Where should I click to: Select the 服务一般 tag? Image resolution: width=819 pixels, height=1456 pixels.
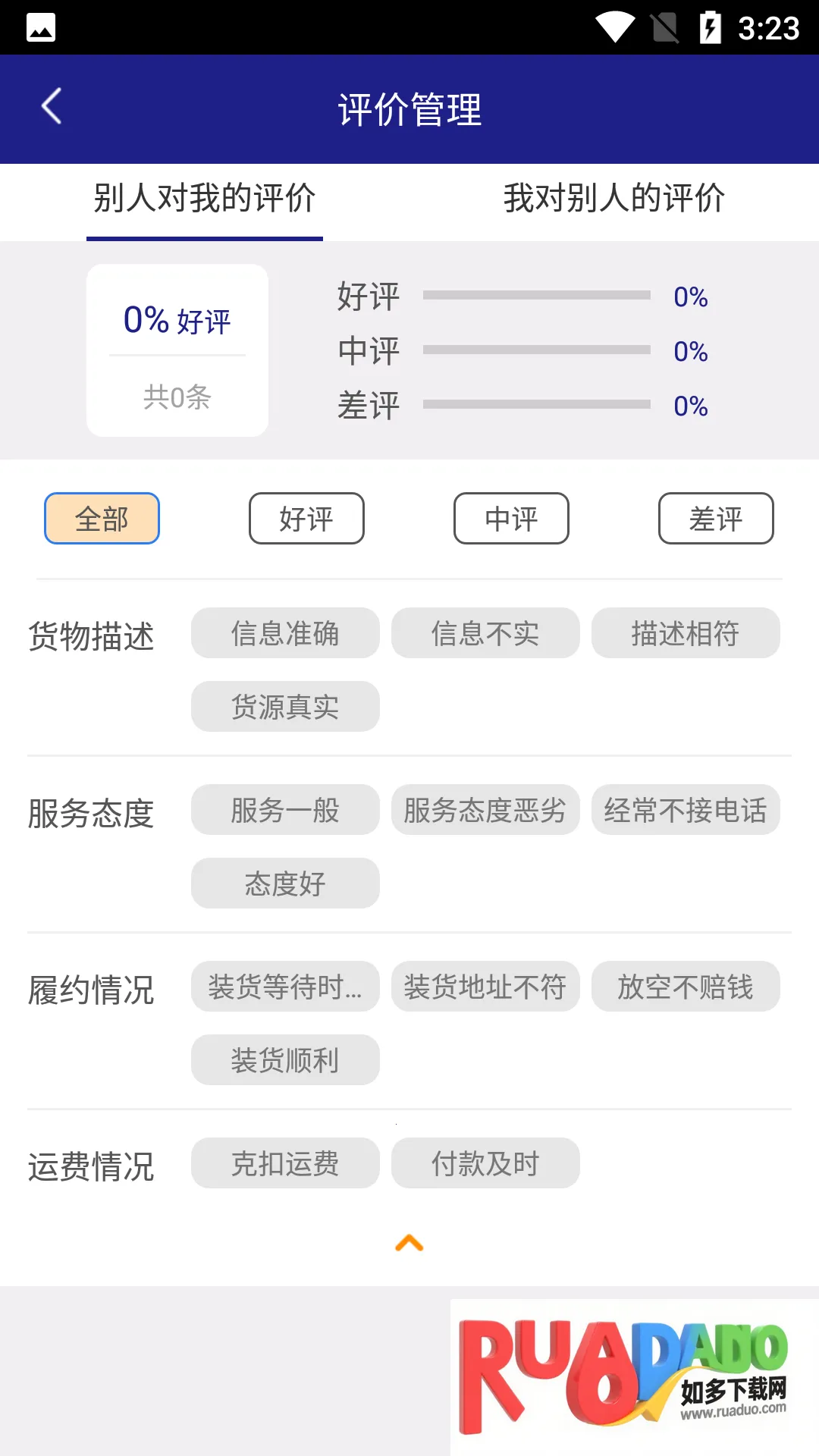[x=285, y=810]
